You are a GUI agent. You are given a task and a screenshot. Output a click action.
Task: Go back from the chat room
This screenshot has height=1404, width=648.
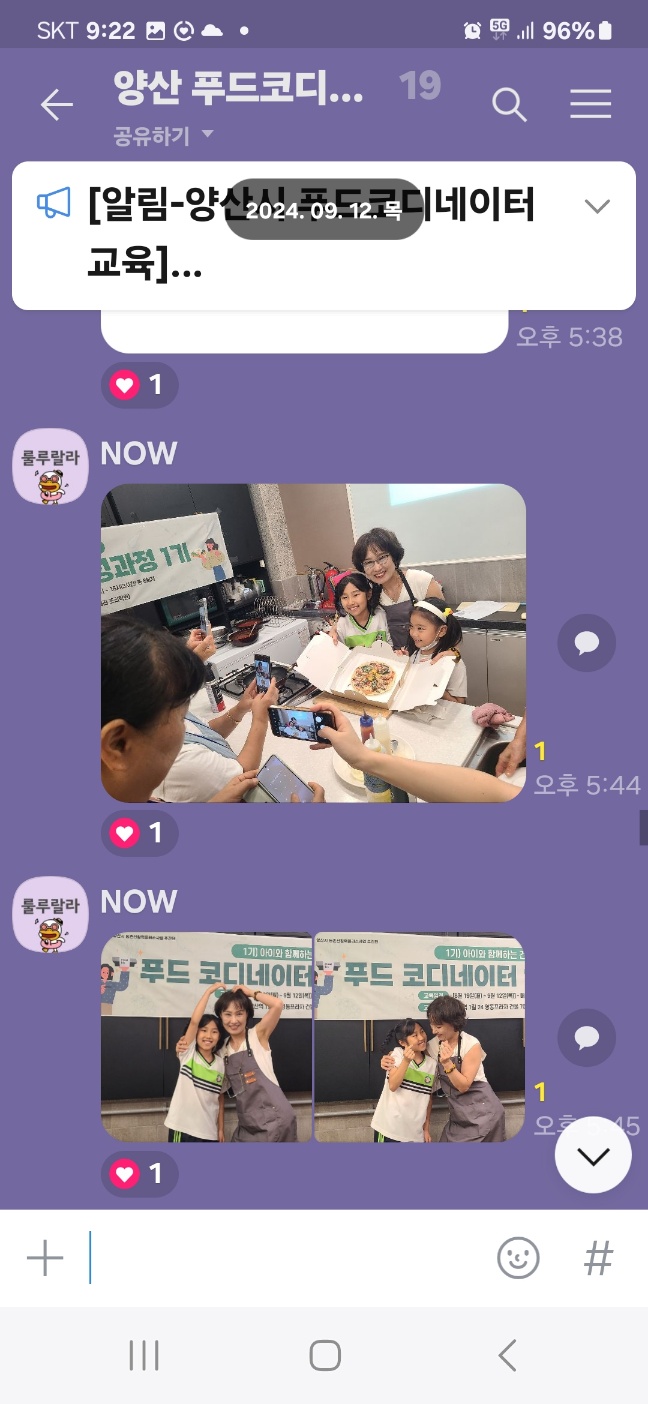57,105
